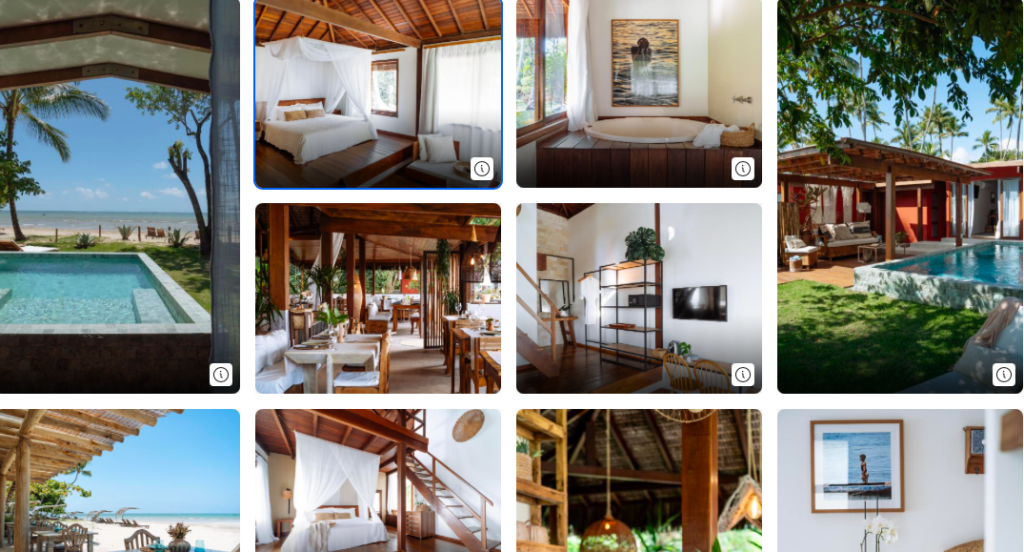Open the beachfront pool photo
This screenshot has width=1024, height=552.
pos(110,200)
